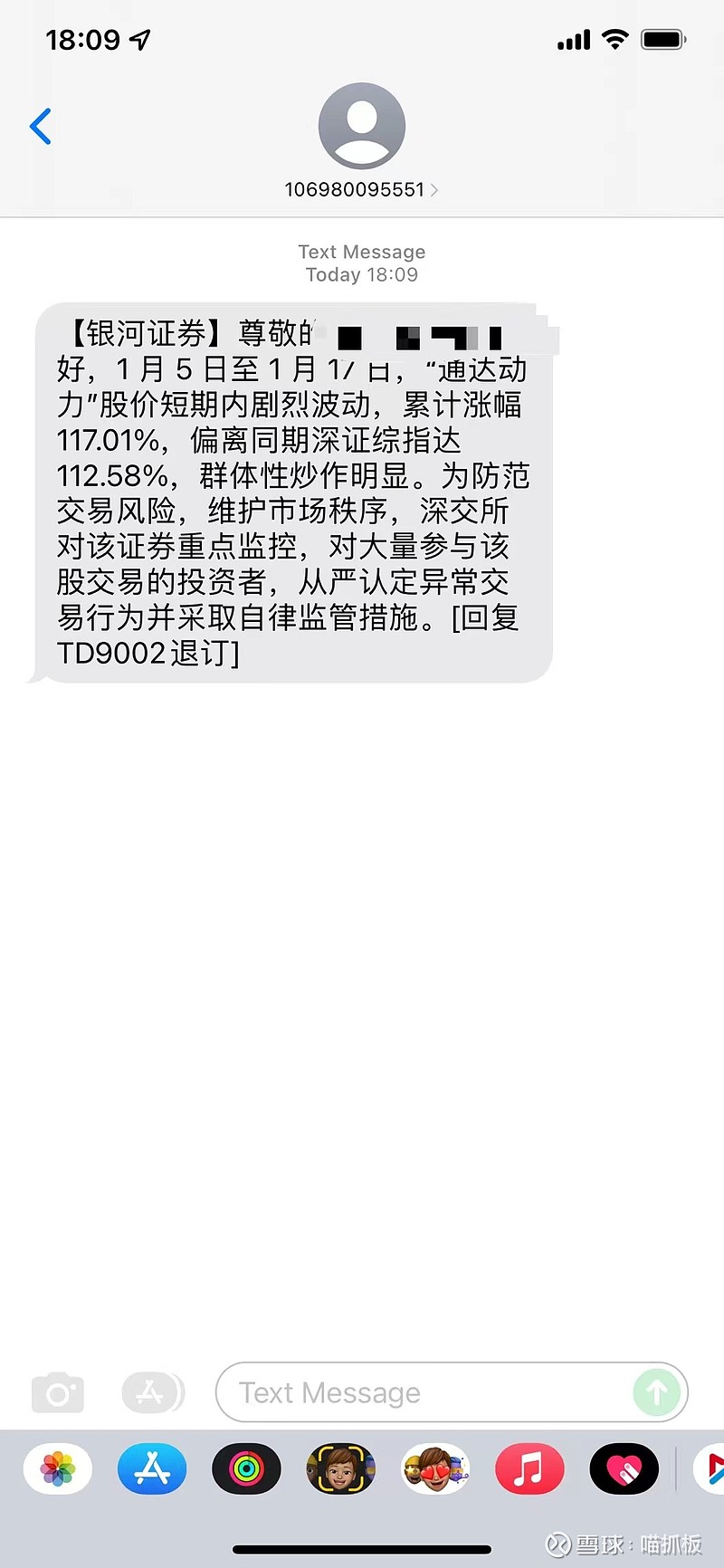The image size is (724, 1568).
Task: Tap the cellular signal bars indicator
Action: 573,39
